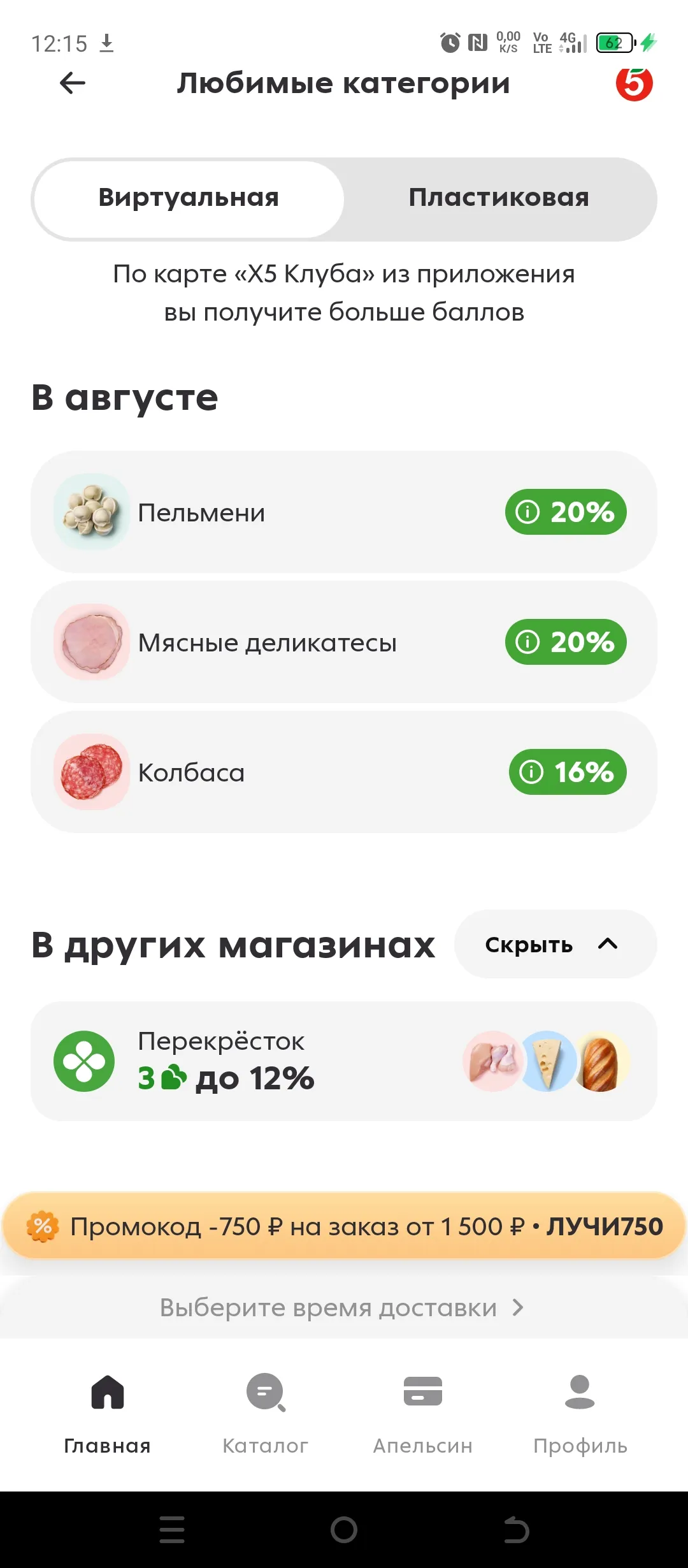Open the Перекрёсток store card

(344, 1061)
